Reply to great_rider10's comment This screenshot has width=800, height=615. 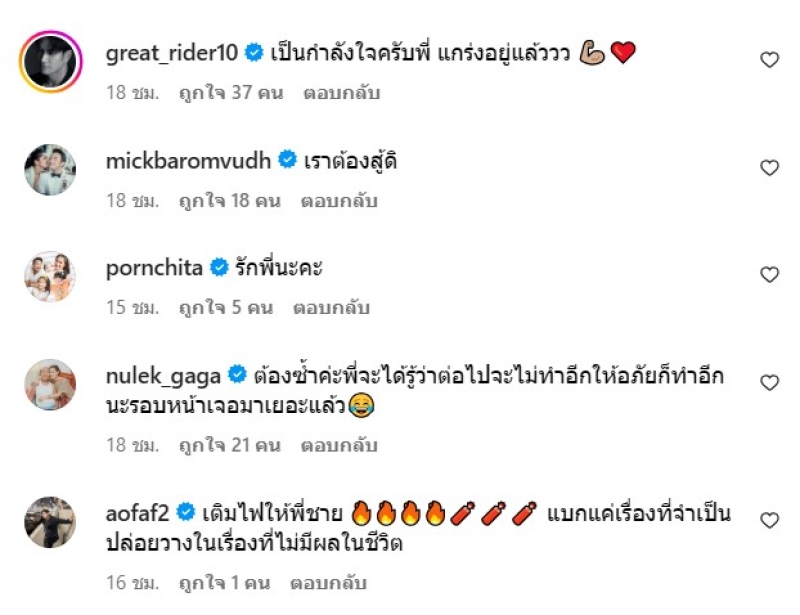(x=346, y=93)
